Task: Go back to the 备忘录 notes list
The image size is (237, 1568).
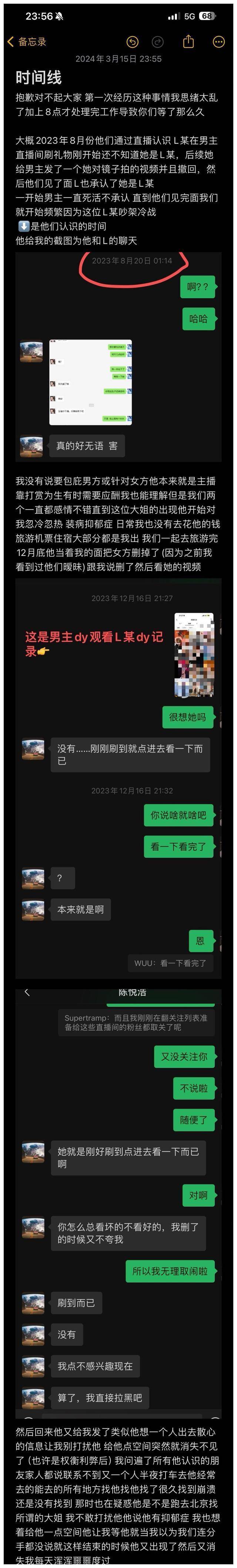Action: [26, 41]
